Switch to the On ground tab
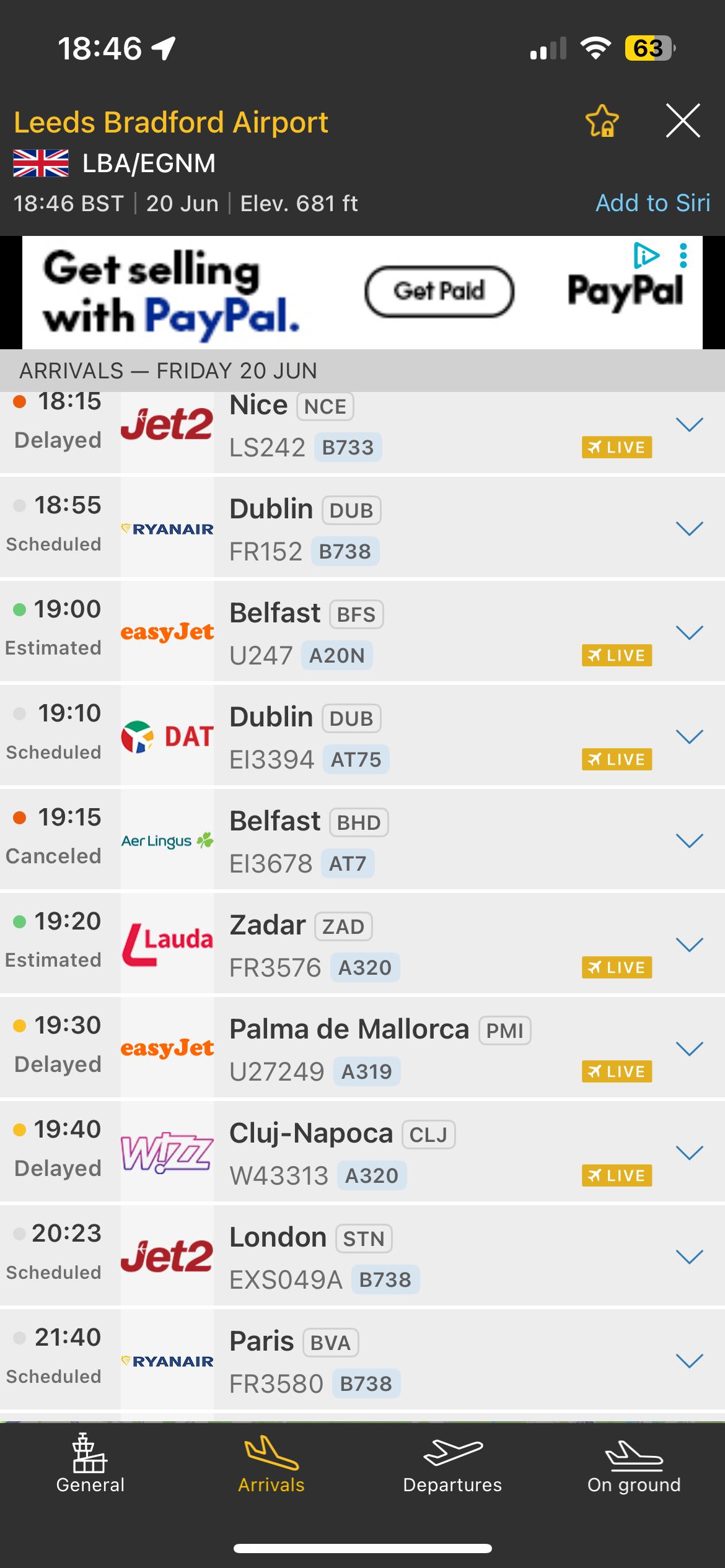The width and height of the screenshot is (725, 1568). pos(633,1465)
